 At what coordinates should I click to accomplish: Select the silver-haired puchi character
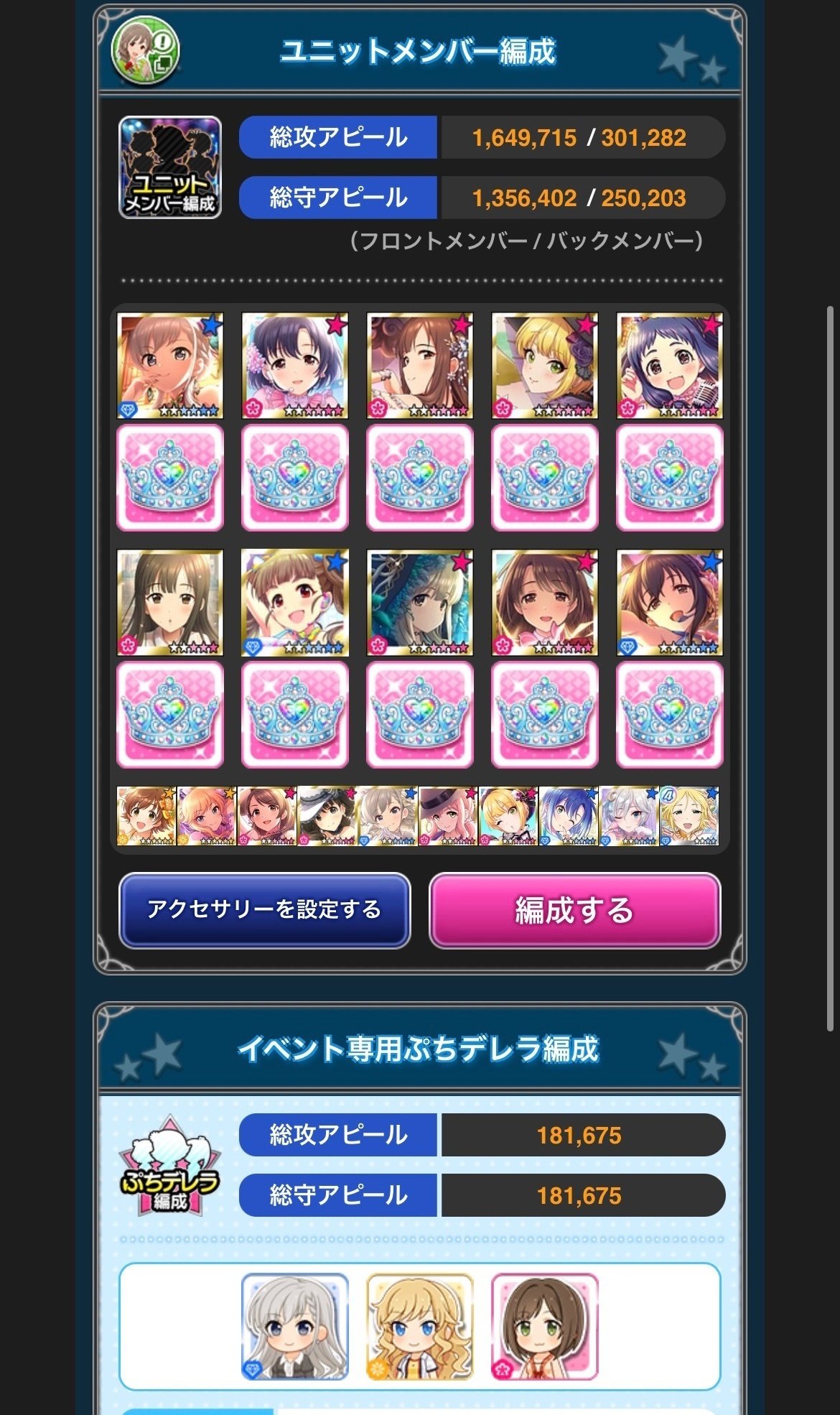294,1326
